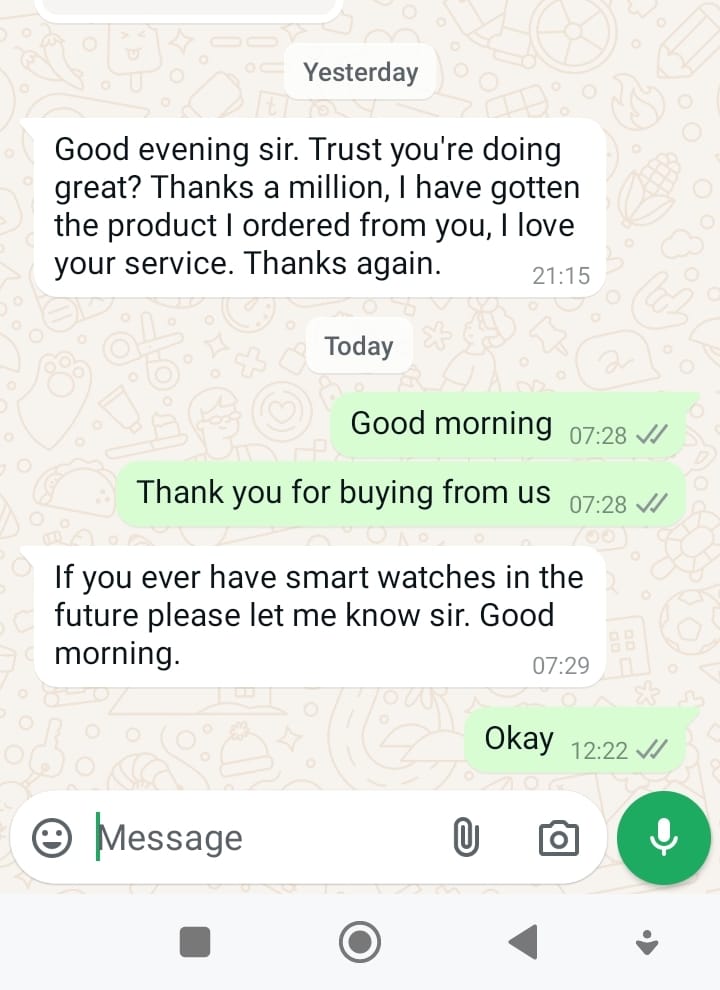Open the emoji picker

[x=52, y=838]
